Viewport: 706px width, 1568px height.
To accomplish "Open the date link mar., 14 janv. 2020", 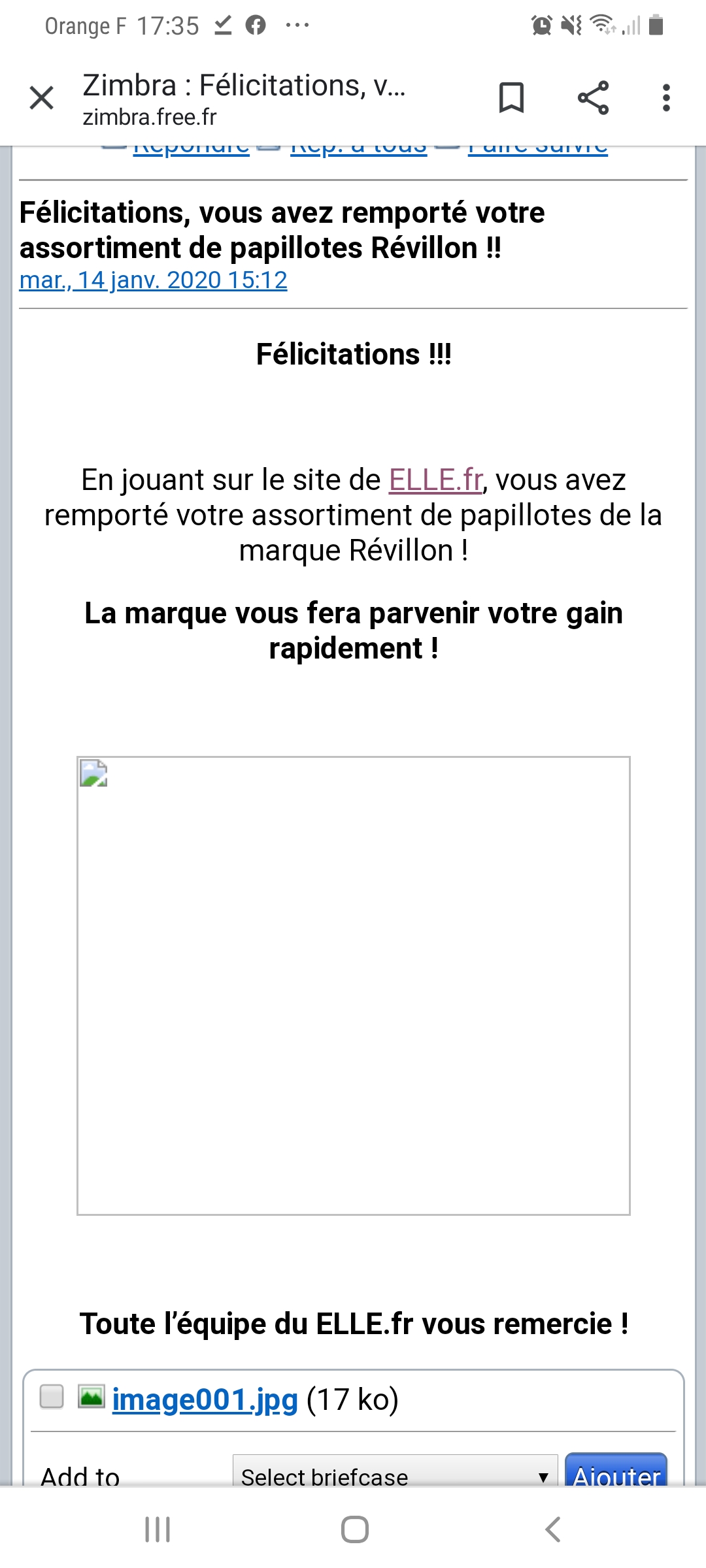I will (154, 280).
